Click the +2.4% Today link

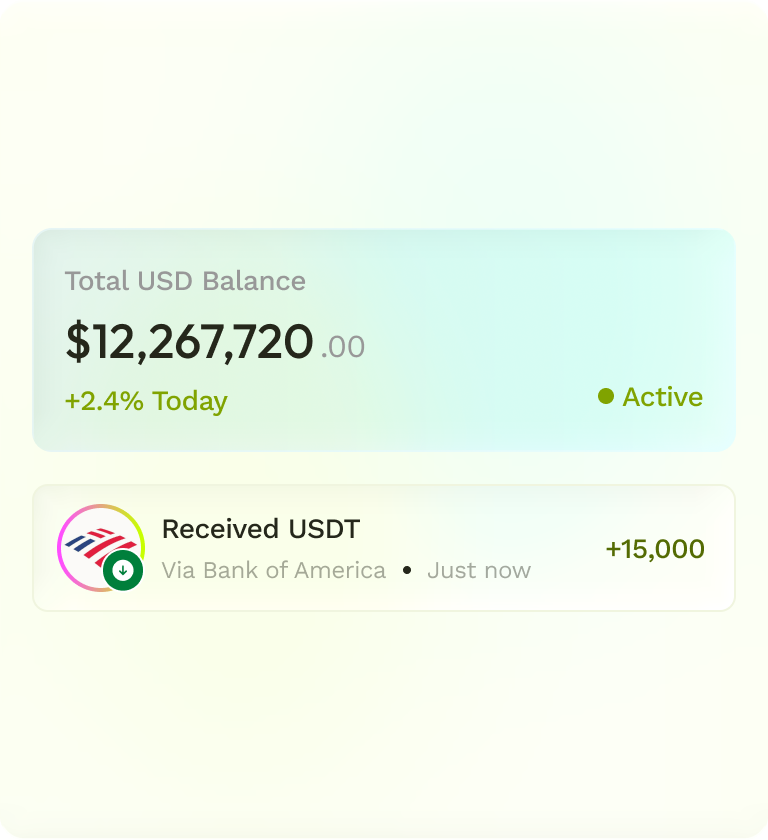click(x=145, y=400)
